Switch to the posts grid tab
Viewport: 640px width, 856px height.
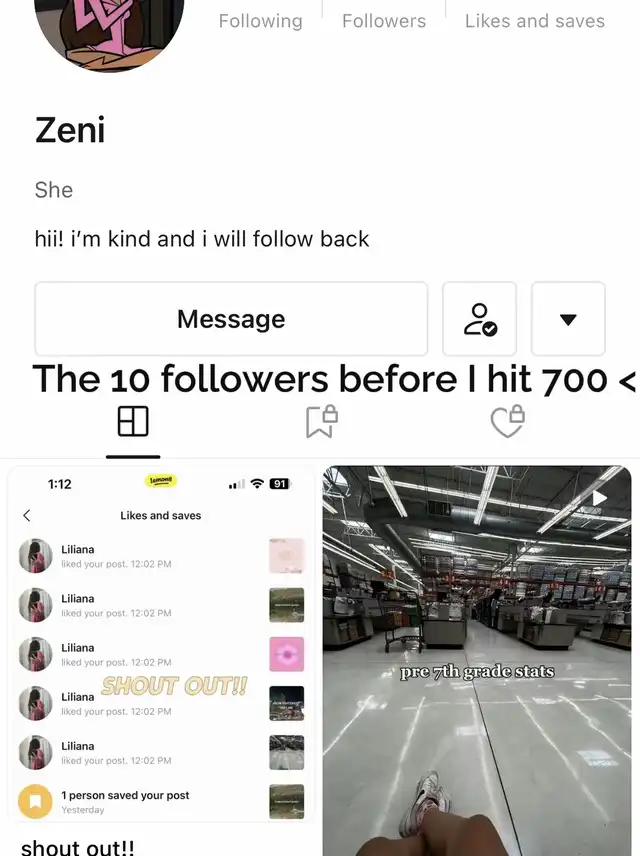(133, 422)
